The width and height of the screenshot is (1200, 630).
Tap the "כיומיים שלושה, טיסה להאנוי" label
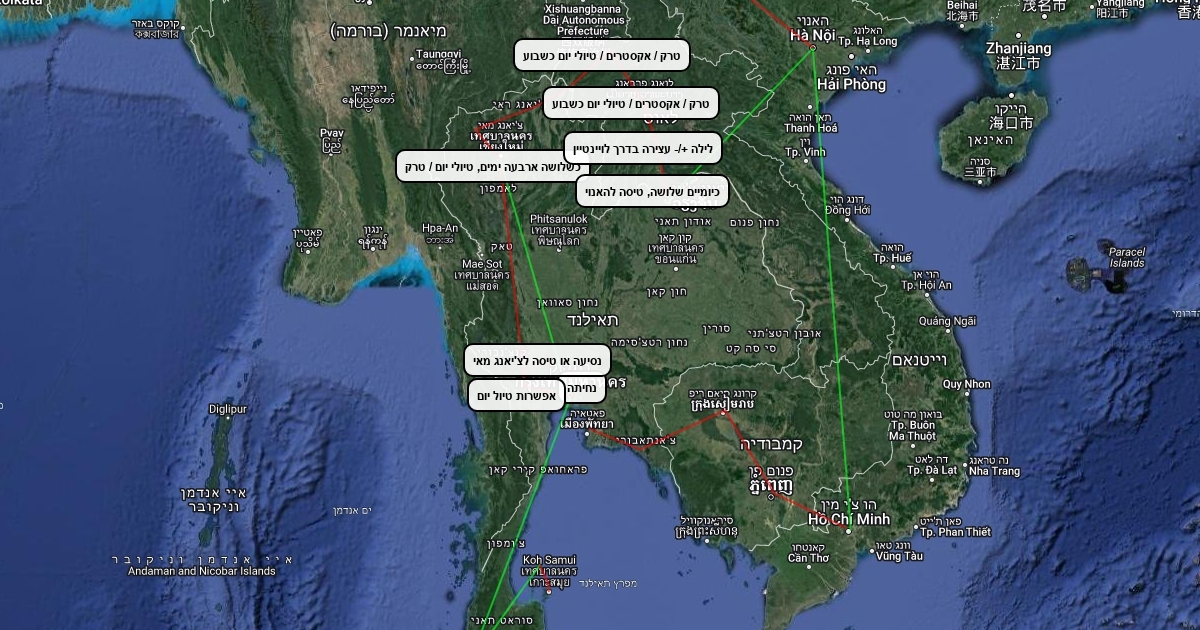(652, 191)
